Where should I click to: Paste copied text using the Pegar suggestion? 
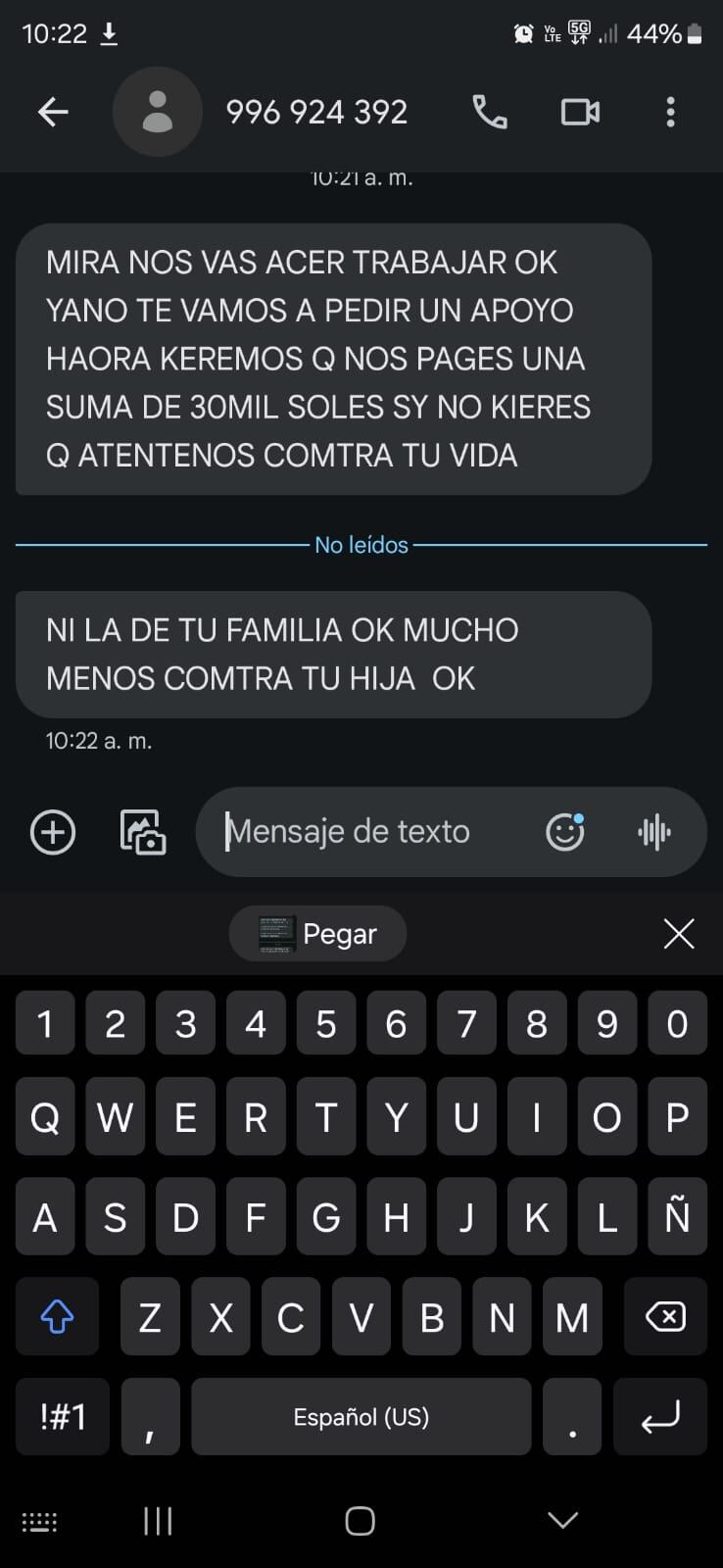point(317,933)
